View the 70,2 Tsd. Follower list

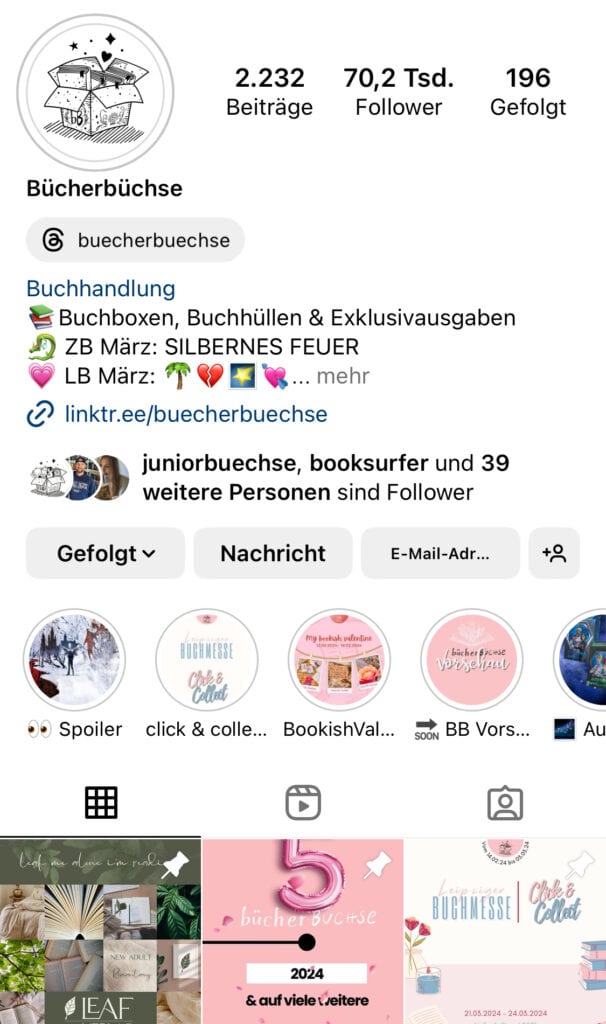click(398, 92)
